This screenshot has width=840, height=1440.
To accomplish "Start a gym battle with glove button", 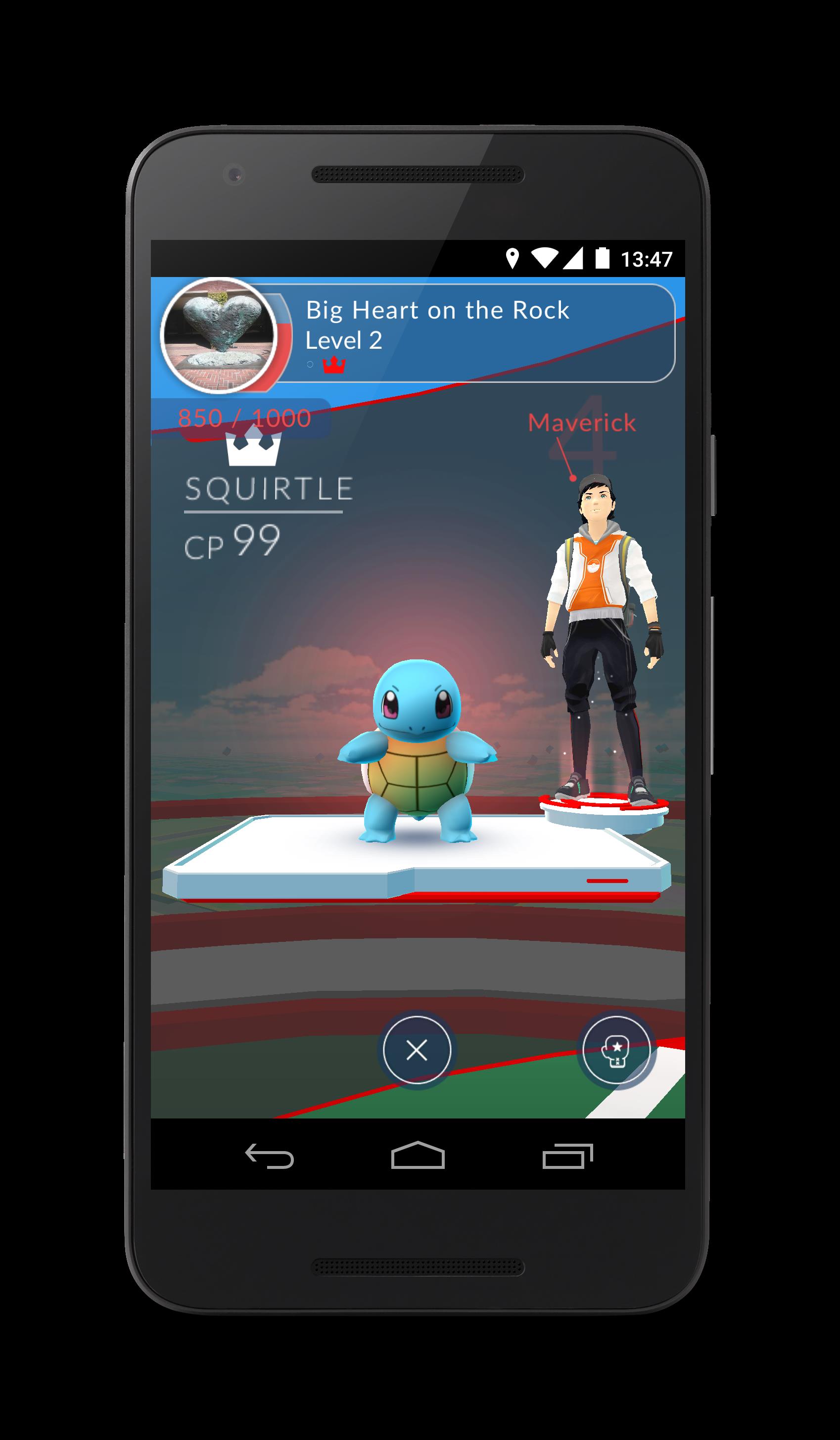I will (x=615, y=1050).
